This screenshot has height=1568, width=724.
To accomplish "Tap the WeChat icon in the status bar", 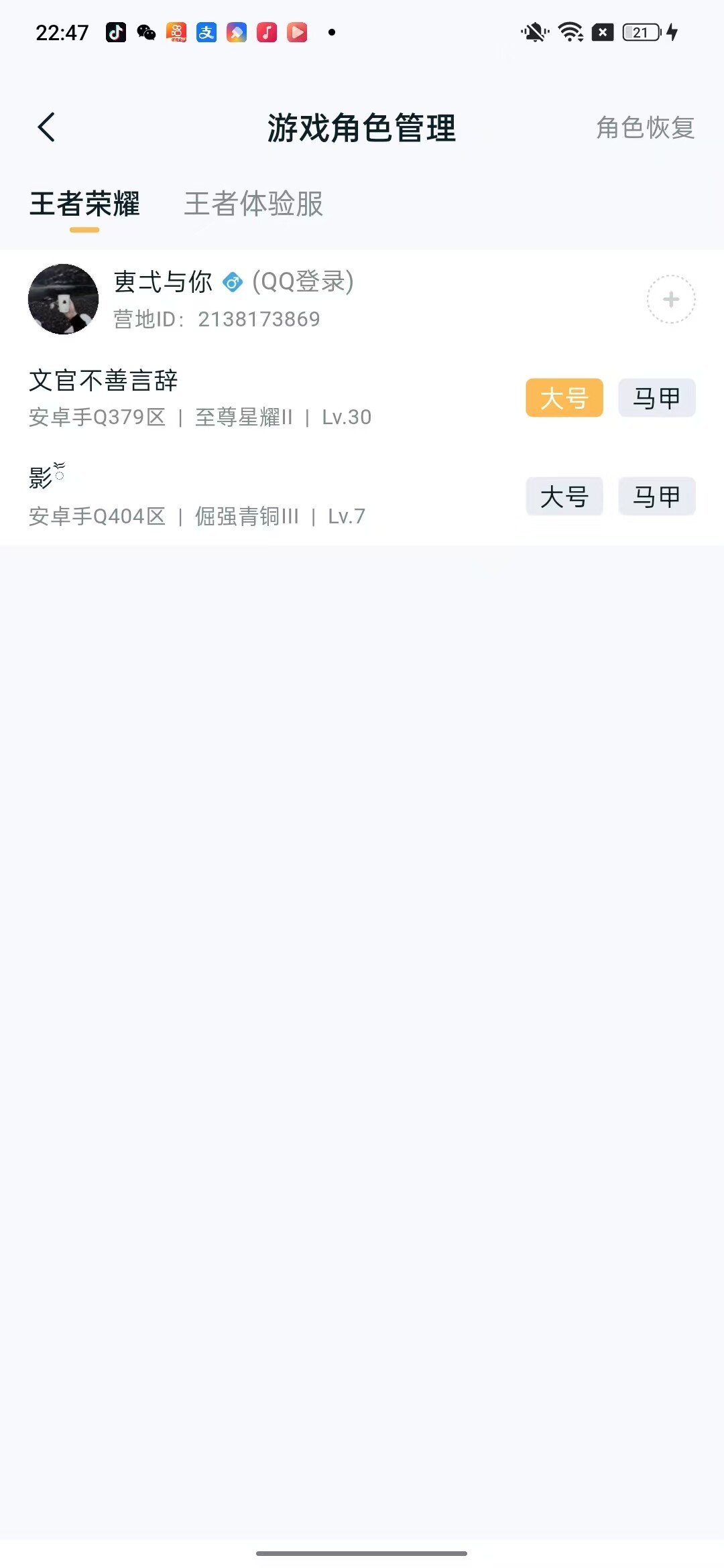I will tap(145, 31).
